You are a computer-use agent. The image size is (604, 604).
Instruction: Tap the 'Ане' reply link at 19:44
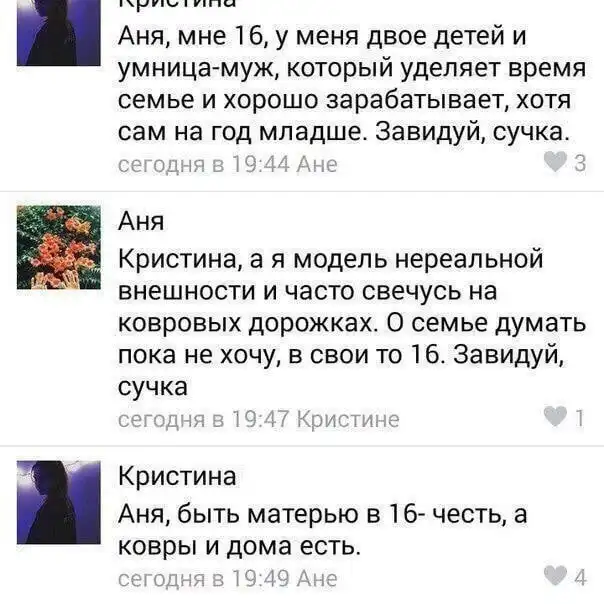point(318,164)
